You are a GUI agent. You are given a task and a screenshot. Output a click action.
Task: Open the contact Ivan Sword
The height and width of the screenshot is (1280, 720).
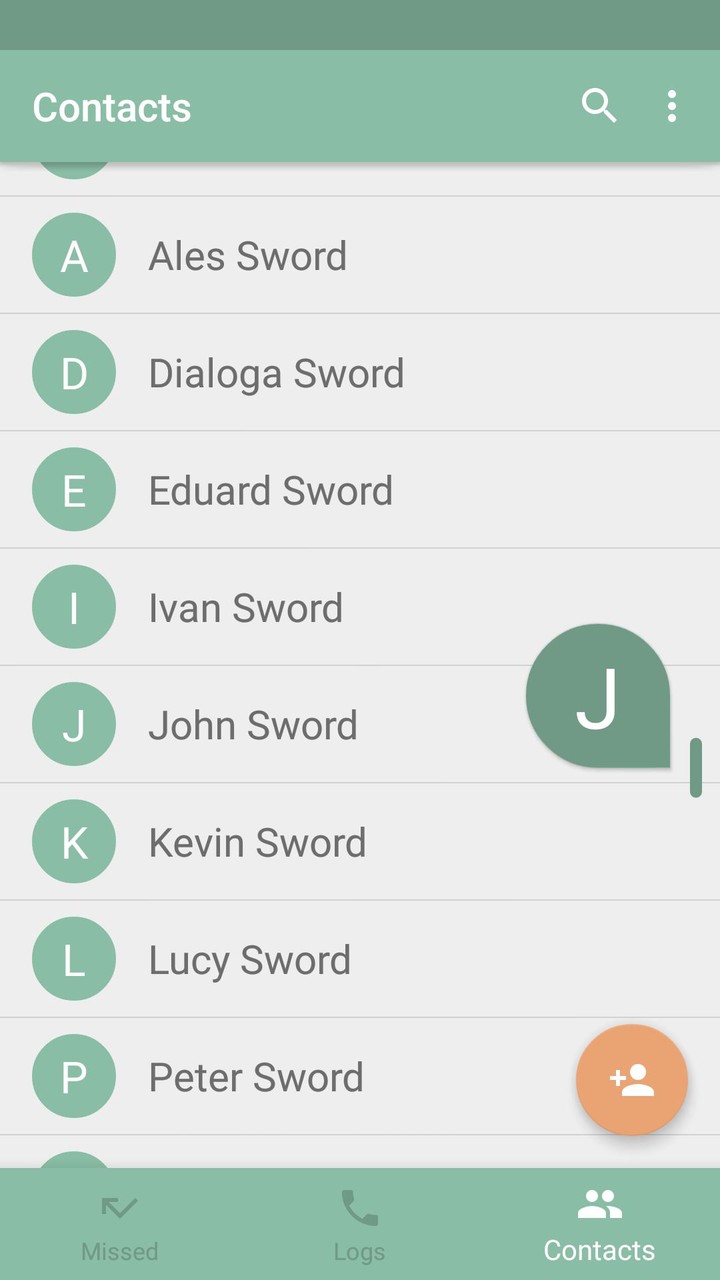tap(245, 606)
